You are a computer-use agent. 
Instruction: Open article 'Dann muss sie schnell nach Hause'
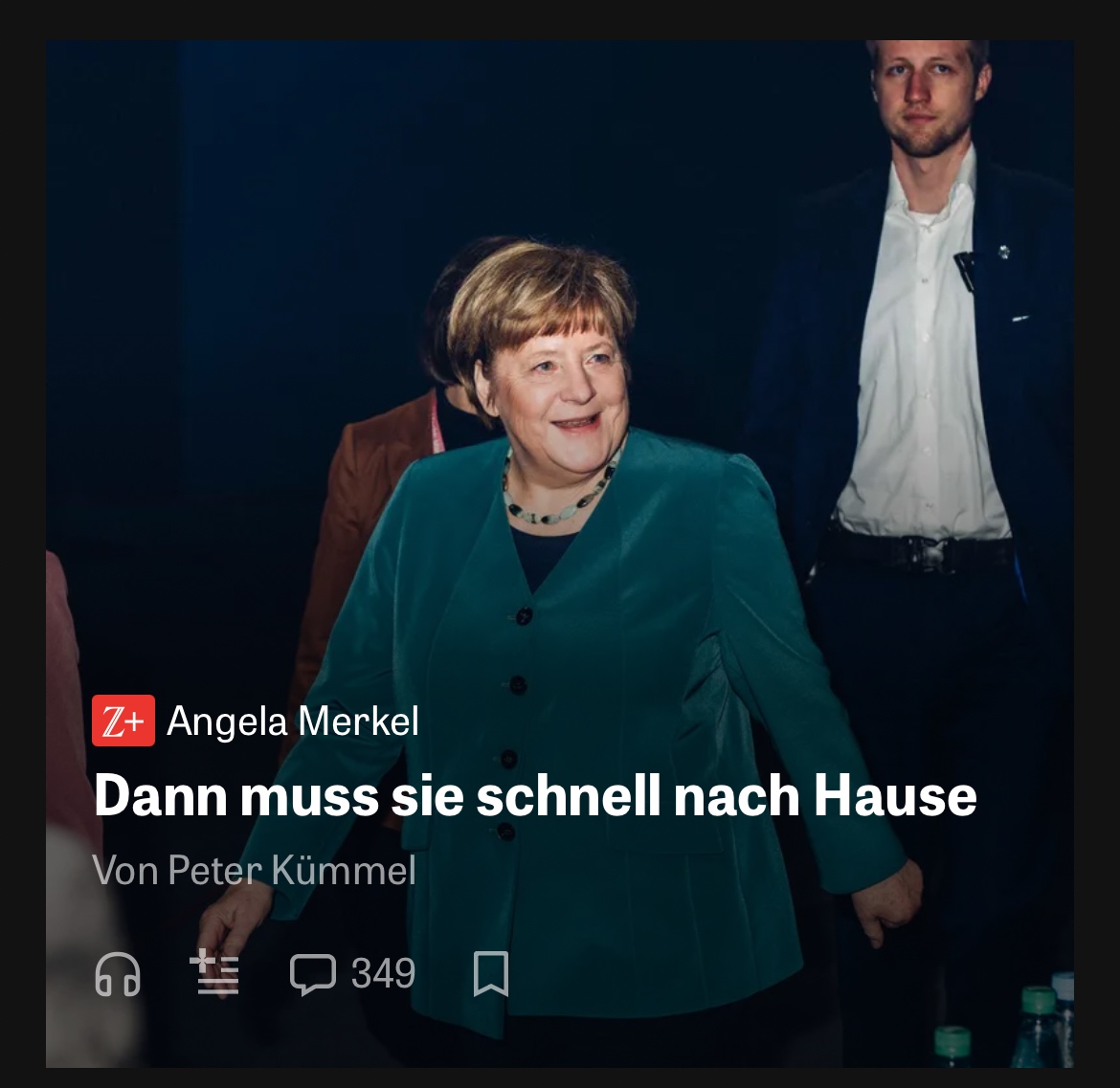pos(534,796)
